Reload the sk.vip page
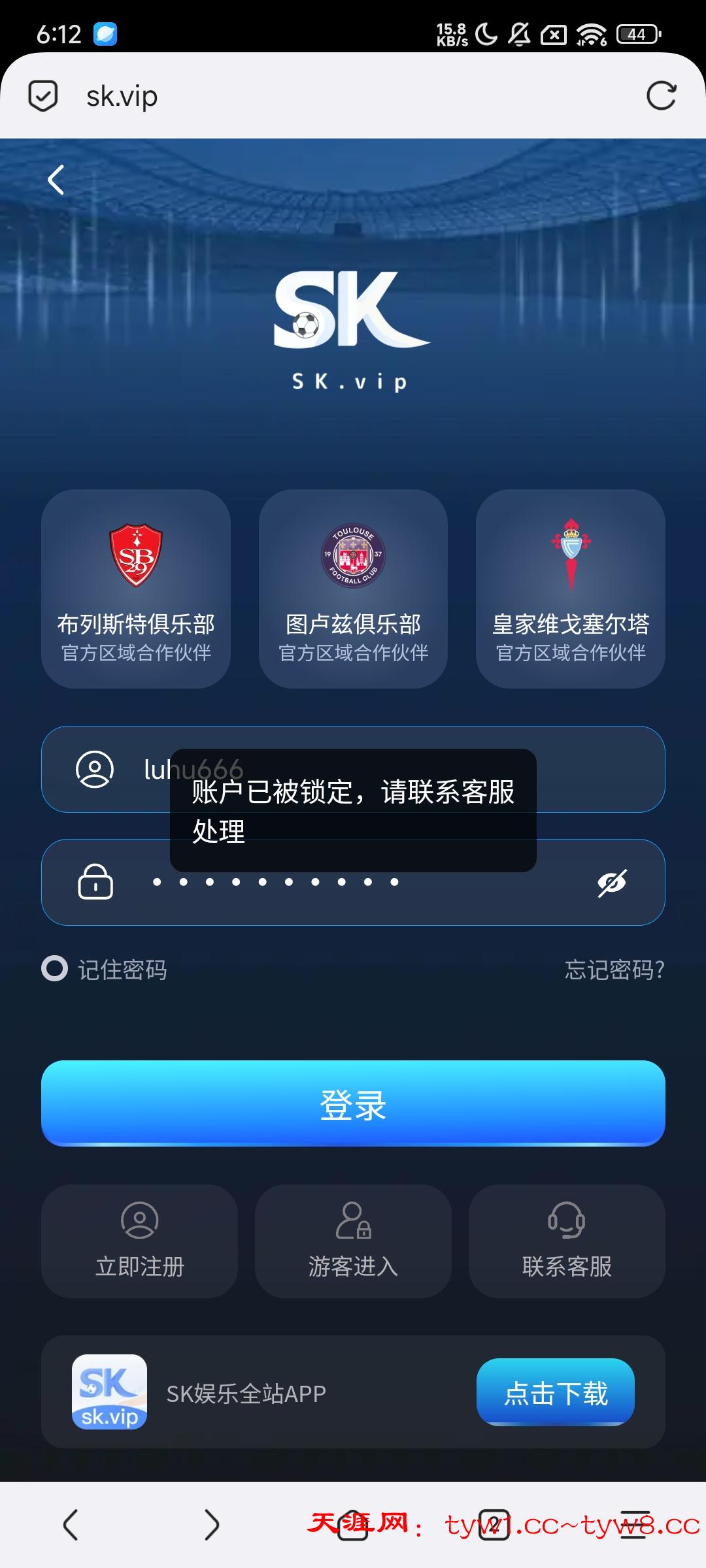Screen dimensions: 706x1568 (661, 96)
